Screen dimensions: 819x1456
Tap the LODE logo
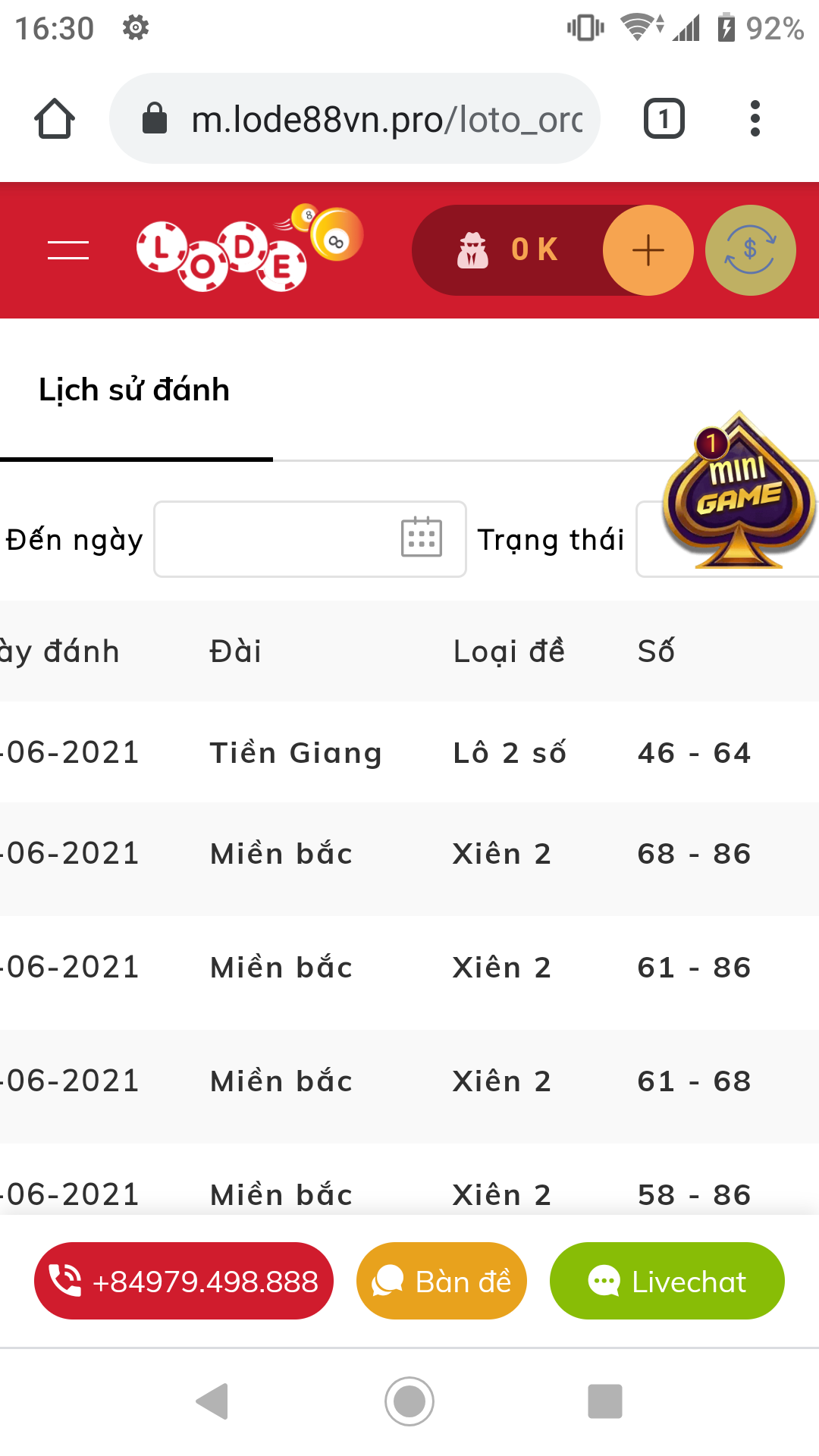(x=249, y=249)
